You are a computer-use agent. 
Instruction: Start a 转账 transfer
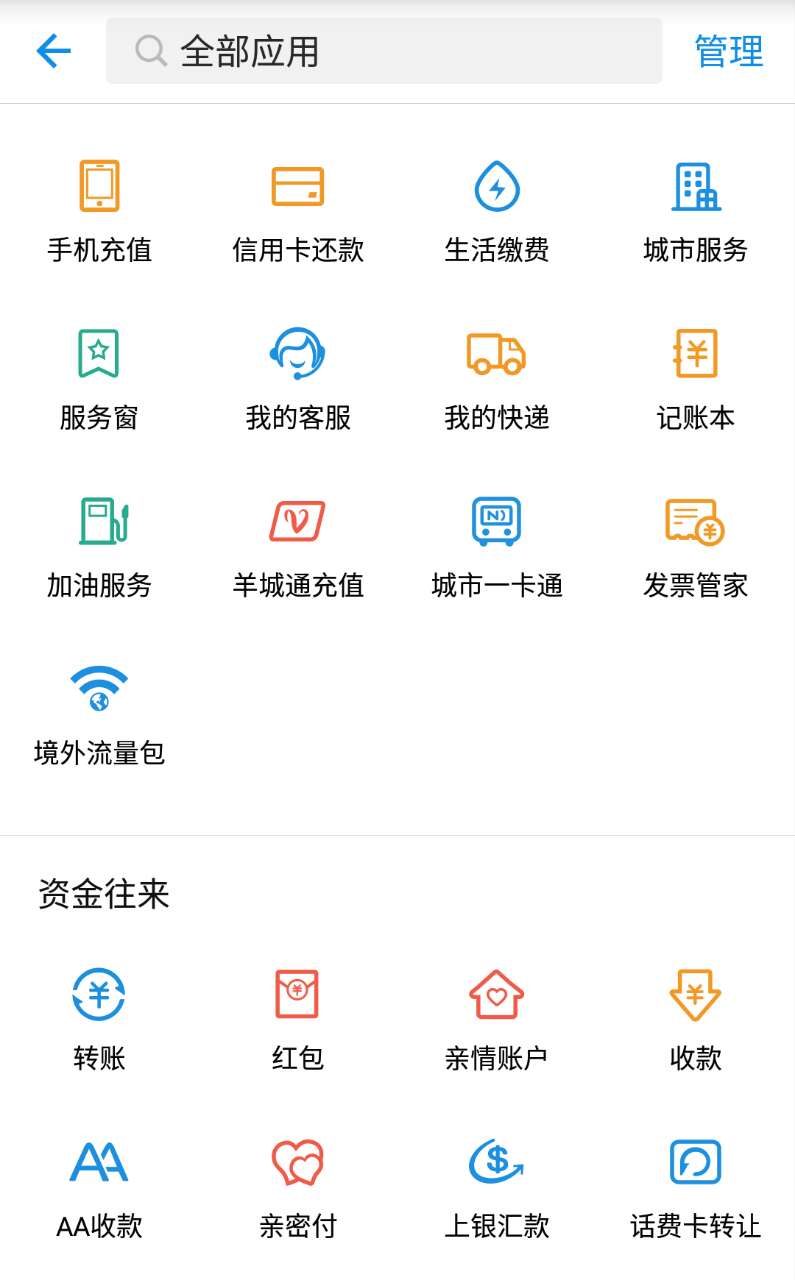coord(99,1020)
